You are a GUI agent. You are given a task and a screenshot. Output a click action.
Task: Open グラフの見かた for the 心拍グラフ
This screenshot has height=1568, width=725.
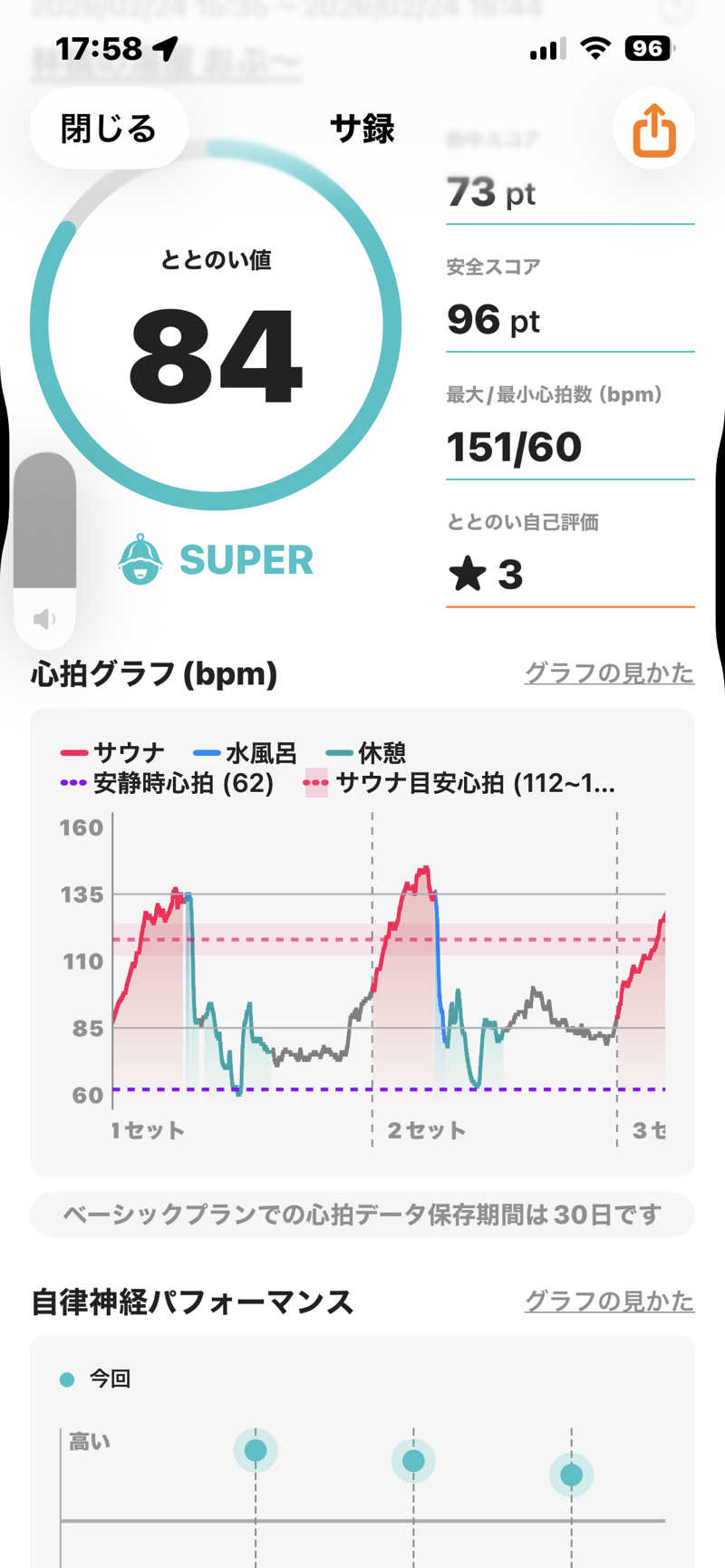(x=609, y=673)
